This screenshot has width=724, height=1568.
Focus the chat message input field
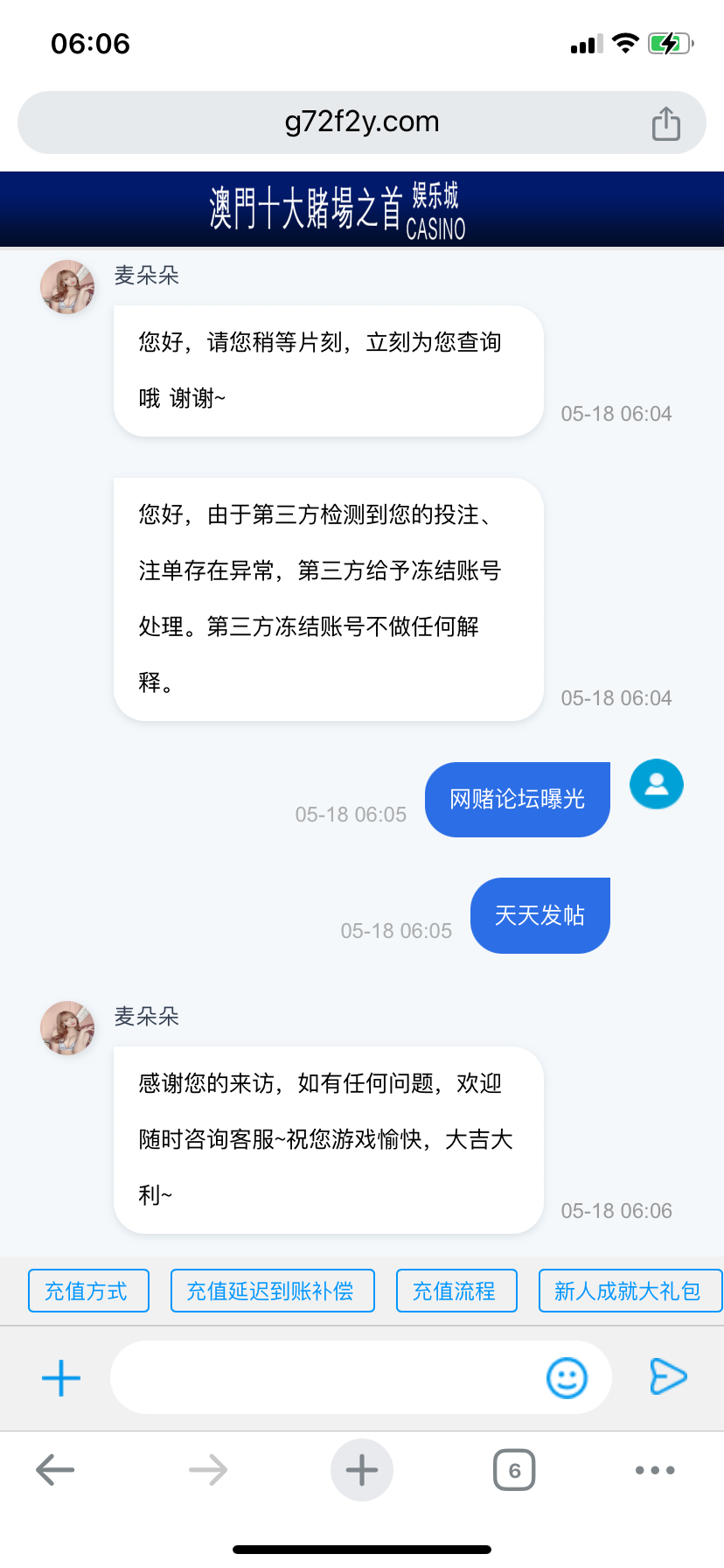(x=324, y=1378)
